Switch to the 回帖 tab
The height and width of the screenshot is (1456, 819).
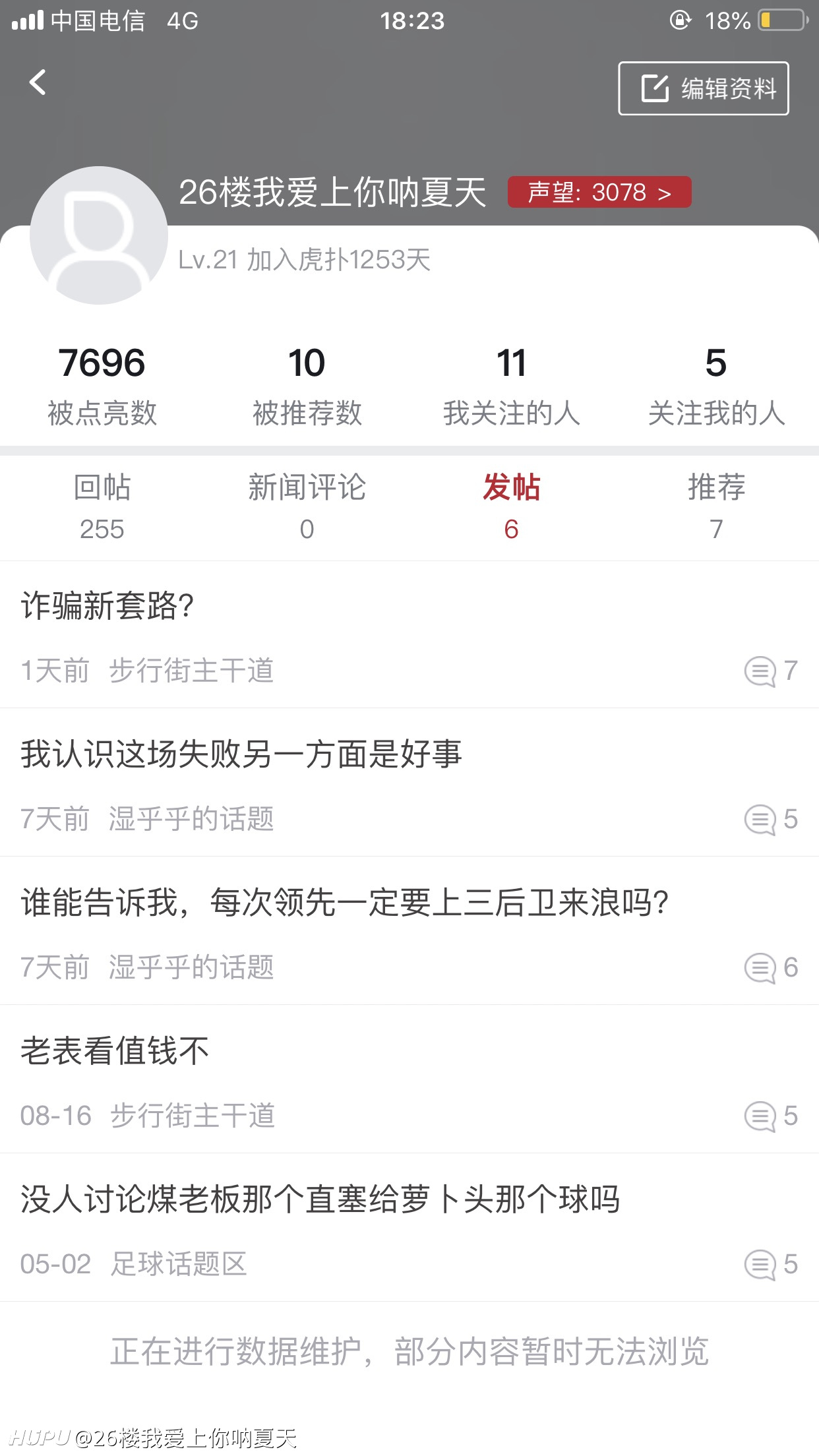point(102,507)
